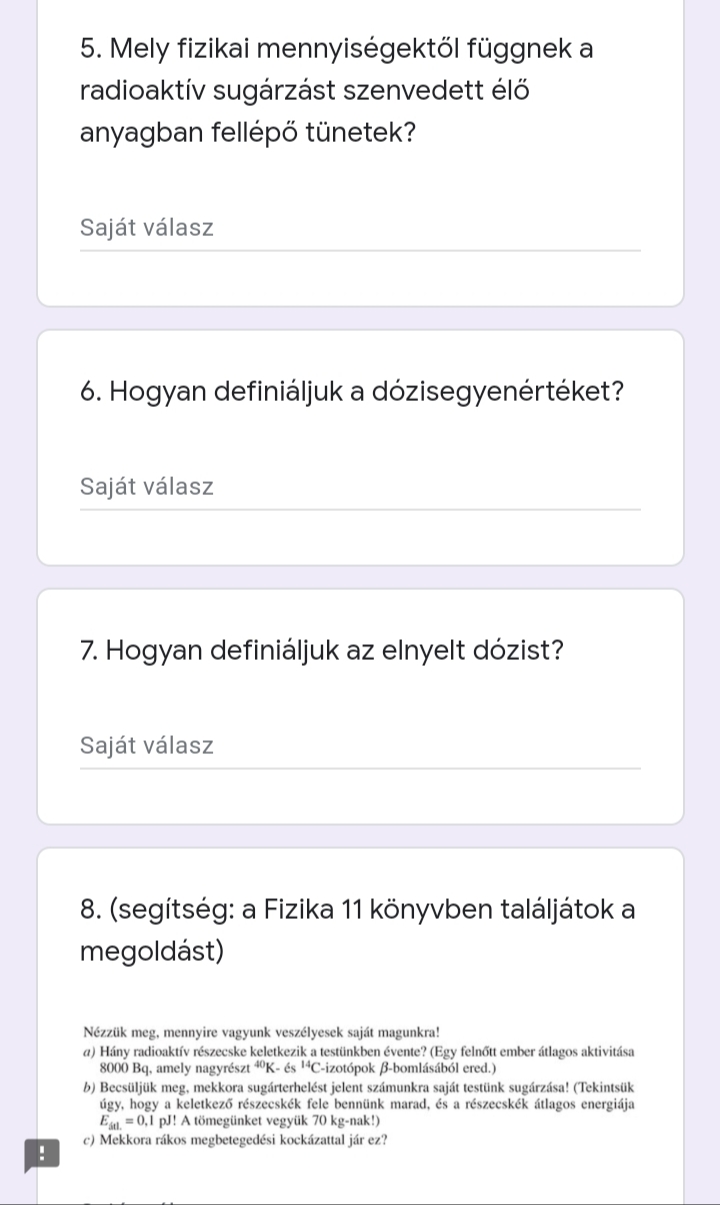
Task: Select the answer field for elnyelt dózis question
Action: click(360, 747)
